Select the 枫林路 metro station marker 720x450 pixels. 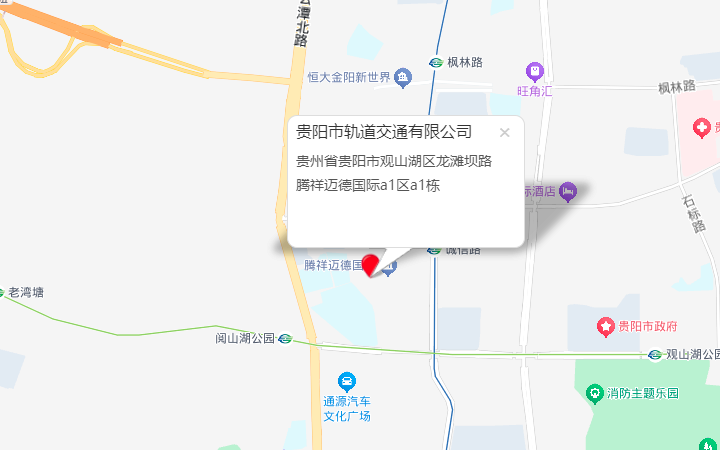436,62
